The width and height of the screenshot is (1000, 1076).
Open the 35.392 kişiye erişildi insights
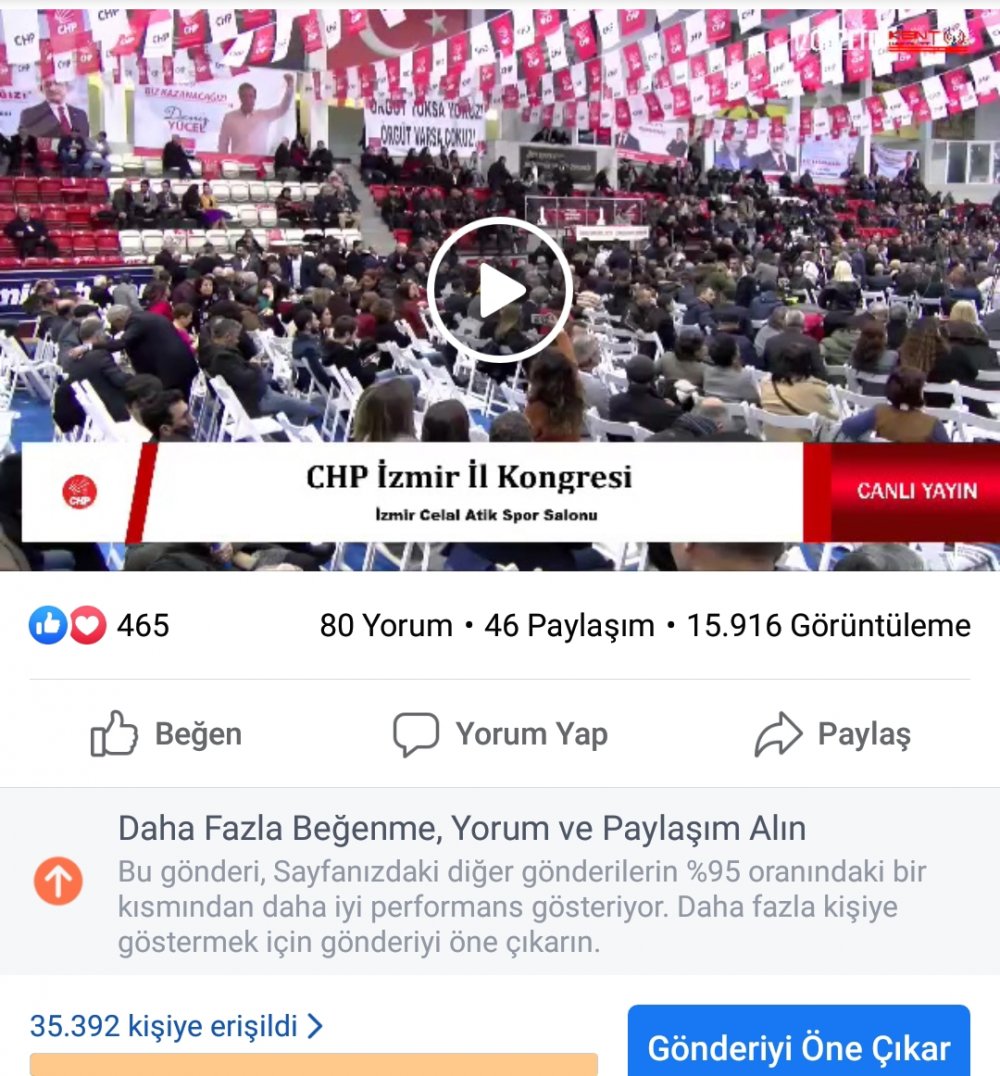(176, 1026)
